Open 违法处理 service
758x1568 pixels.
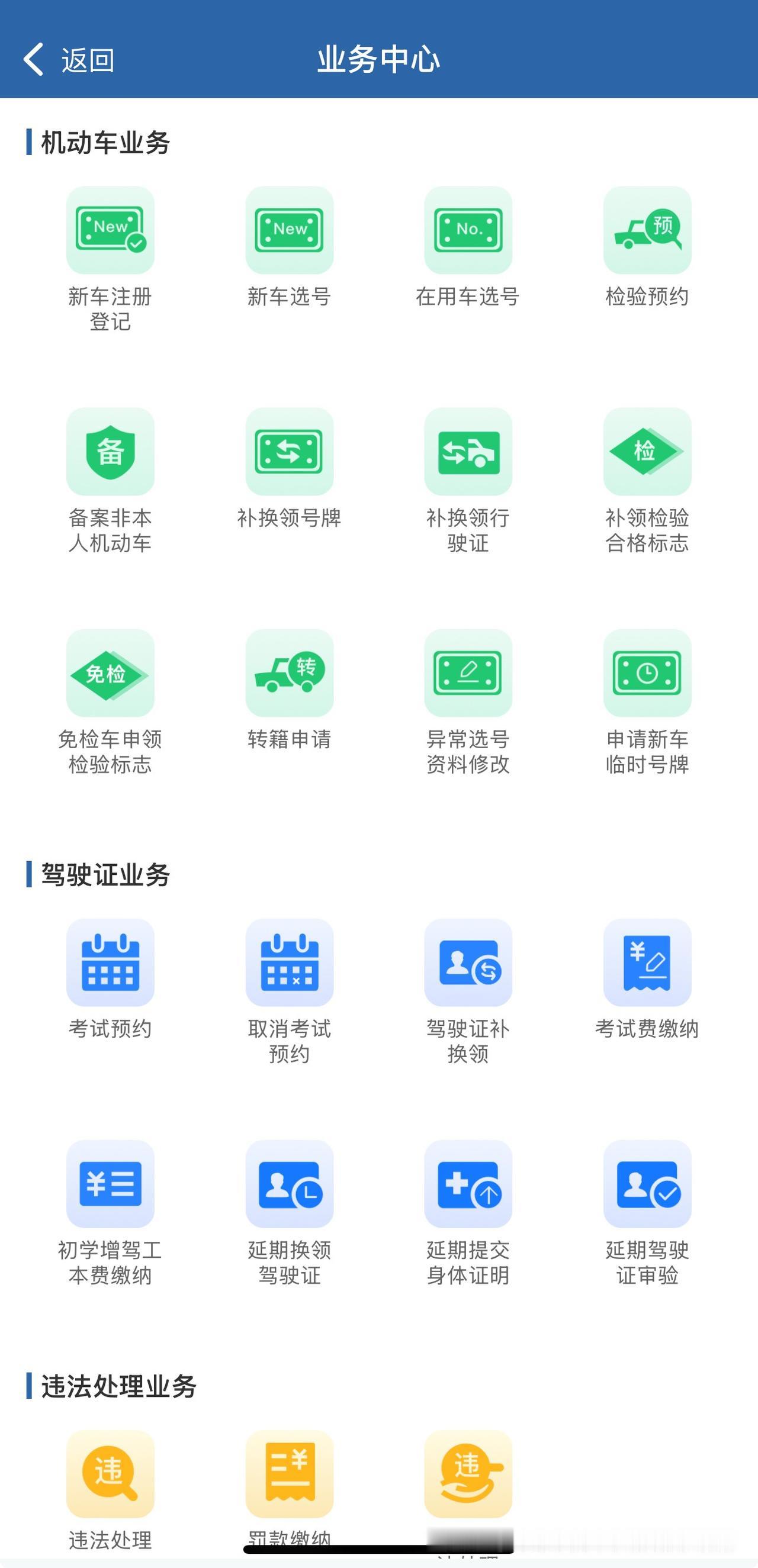click(110, 1474)
